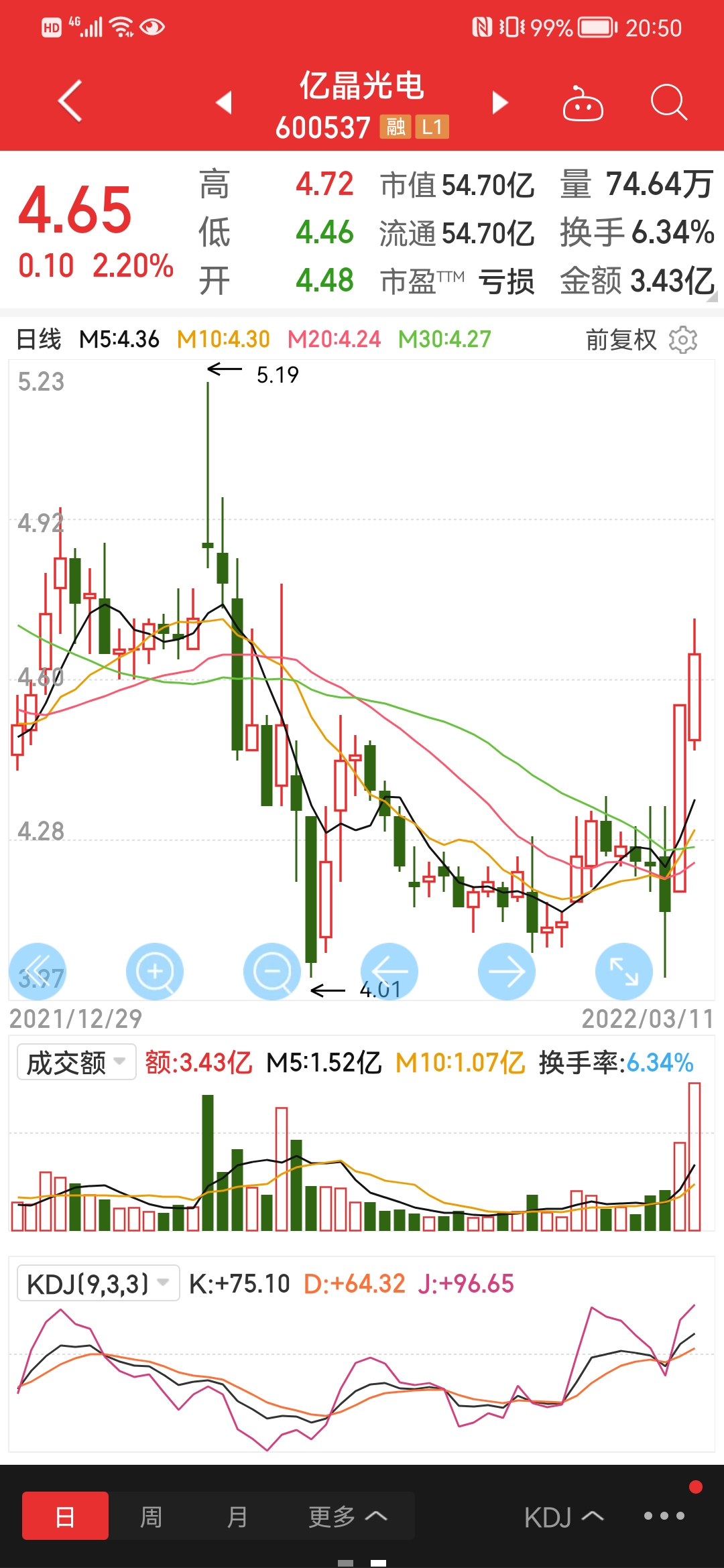Image resolution: width=724 pixels, height=1568 pixels.
Task: Expand 更多 chart period options
Action: [x=347, y=1516]
